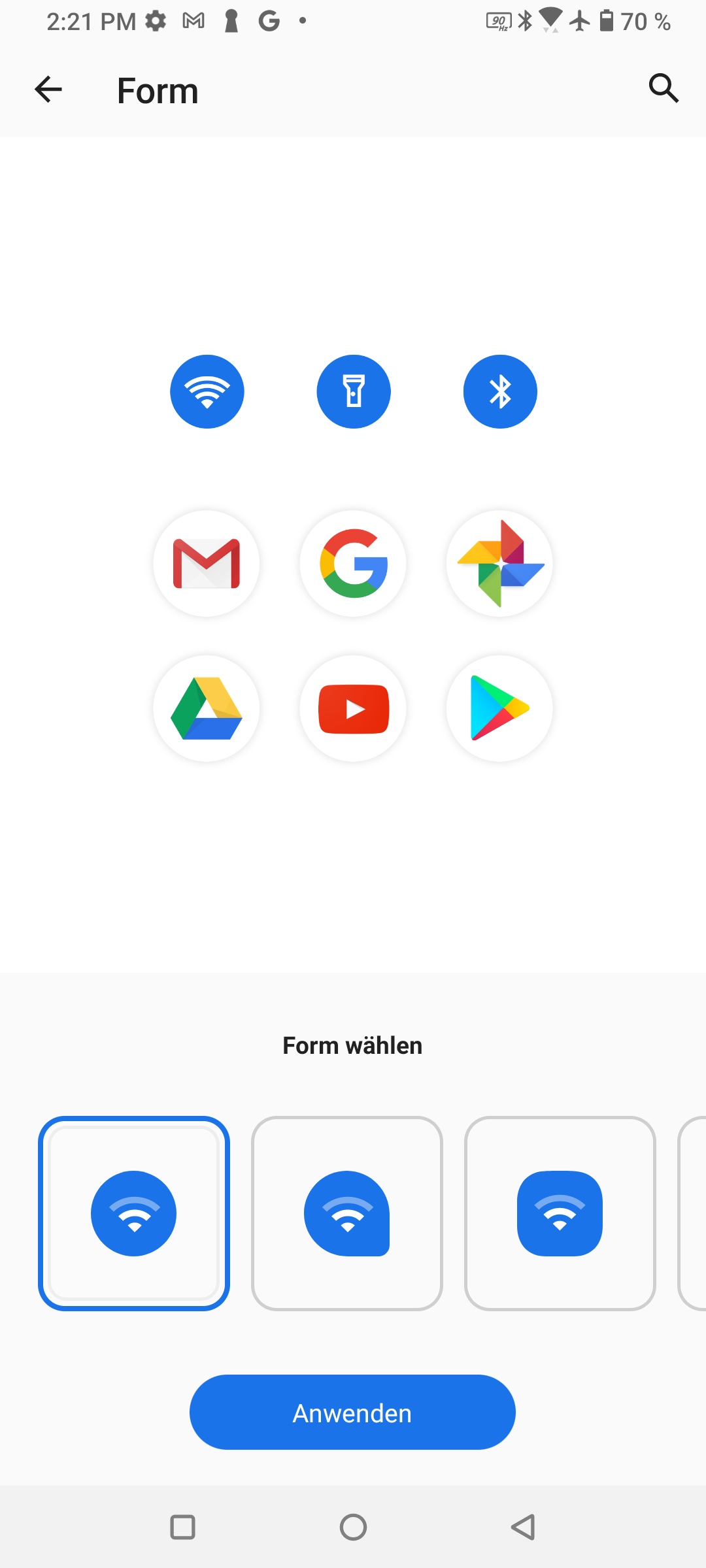Open search in the Form screen
Image resolution: width=706 pixels, height=1568 pixels.
pos(664,88)
